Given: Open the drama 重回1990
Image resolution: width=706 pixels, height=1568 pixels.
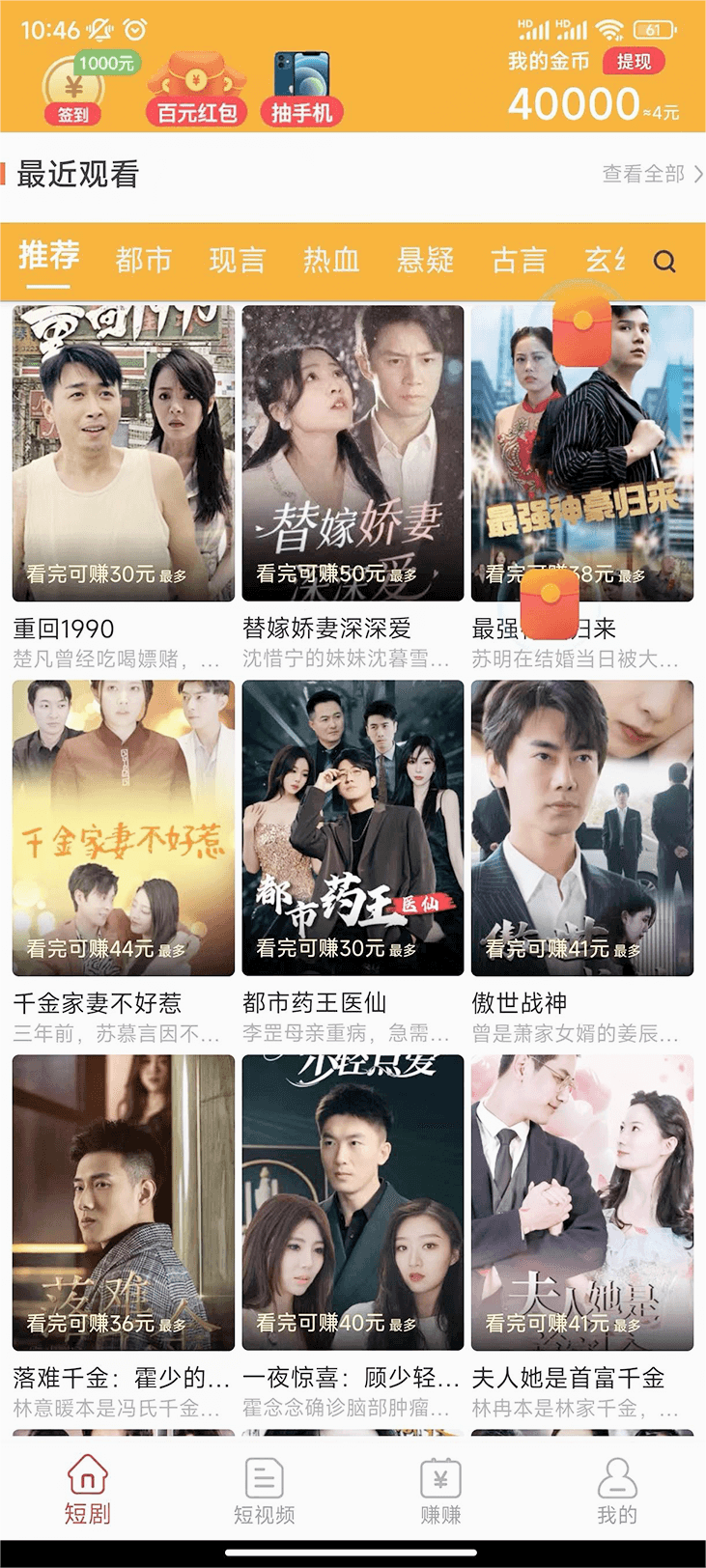Looking at the screenshot, I should [x=124, y=454].
